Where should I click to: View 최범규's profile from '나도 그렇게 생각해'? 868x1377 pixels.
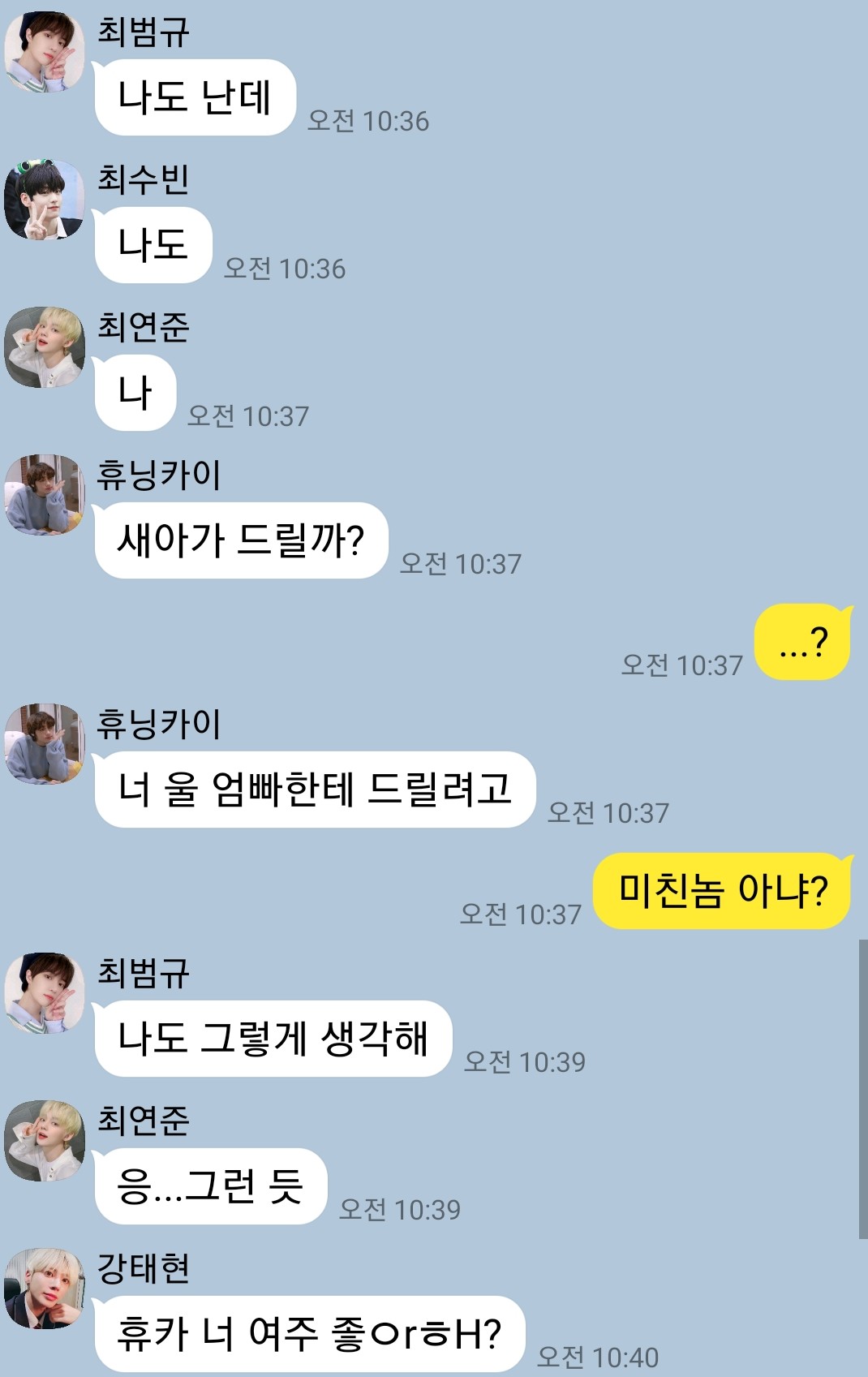pos(45,993)
